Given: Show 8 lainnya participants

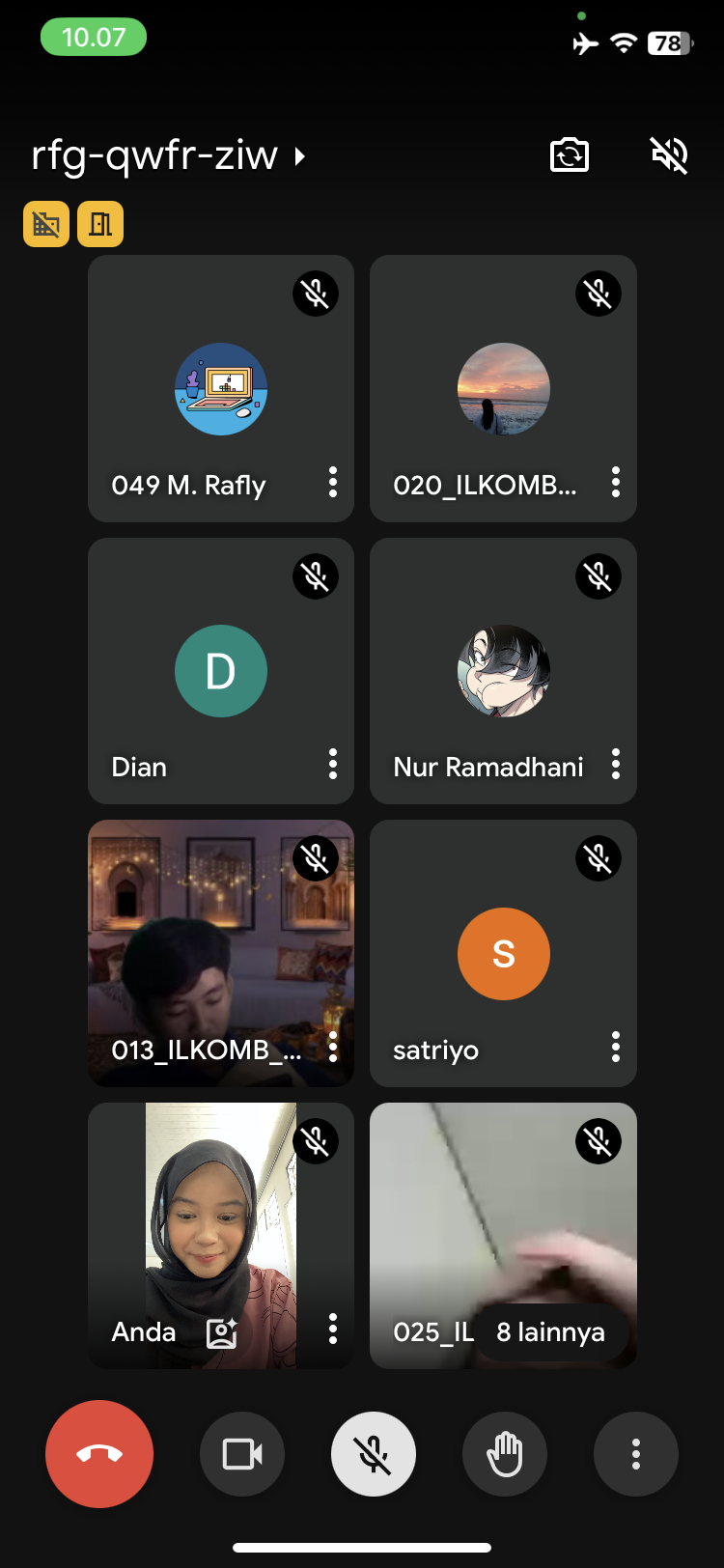Looking at the screenshot, I should pyautogui.click(x=550, y=1332).
